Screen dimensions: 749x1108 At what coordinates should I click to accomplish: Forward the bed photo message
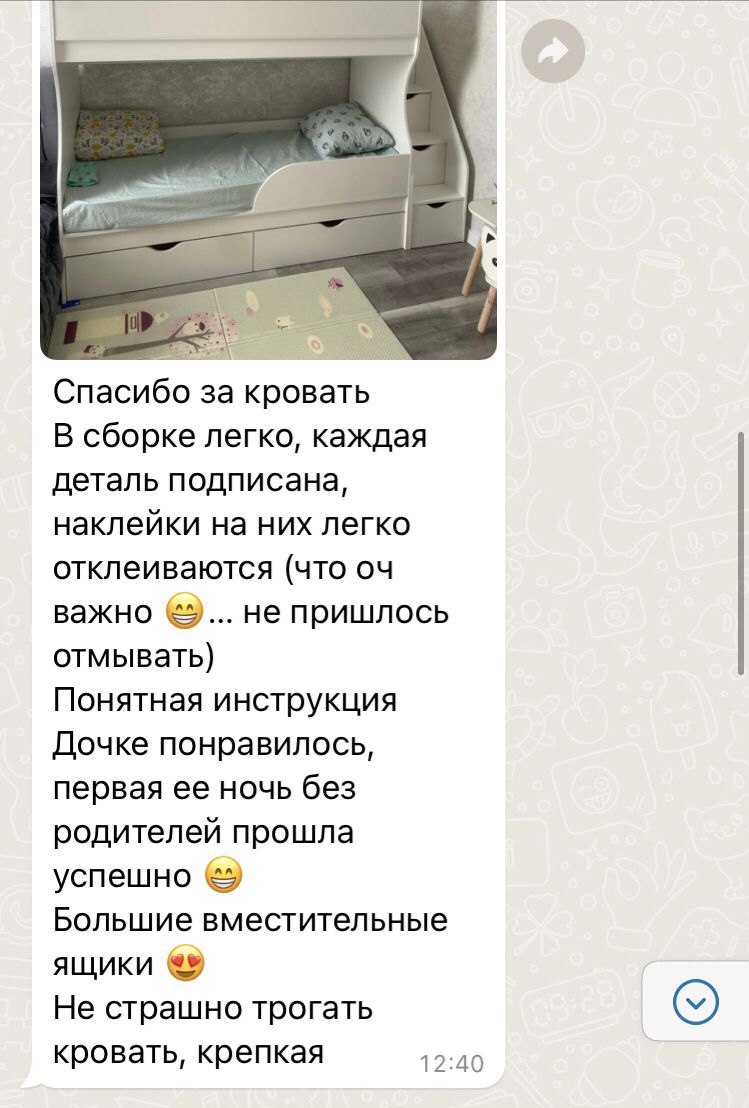(554, 52)
